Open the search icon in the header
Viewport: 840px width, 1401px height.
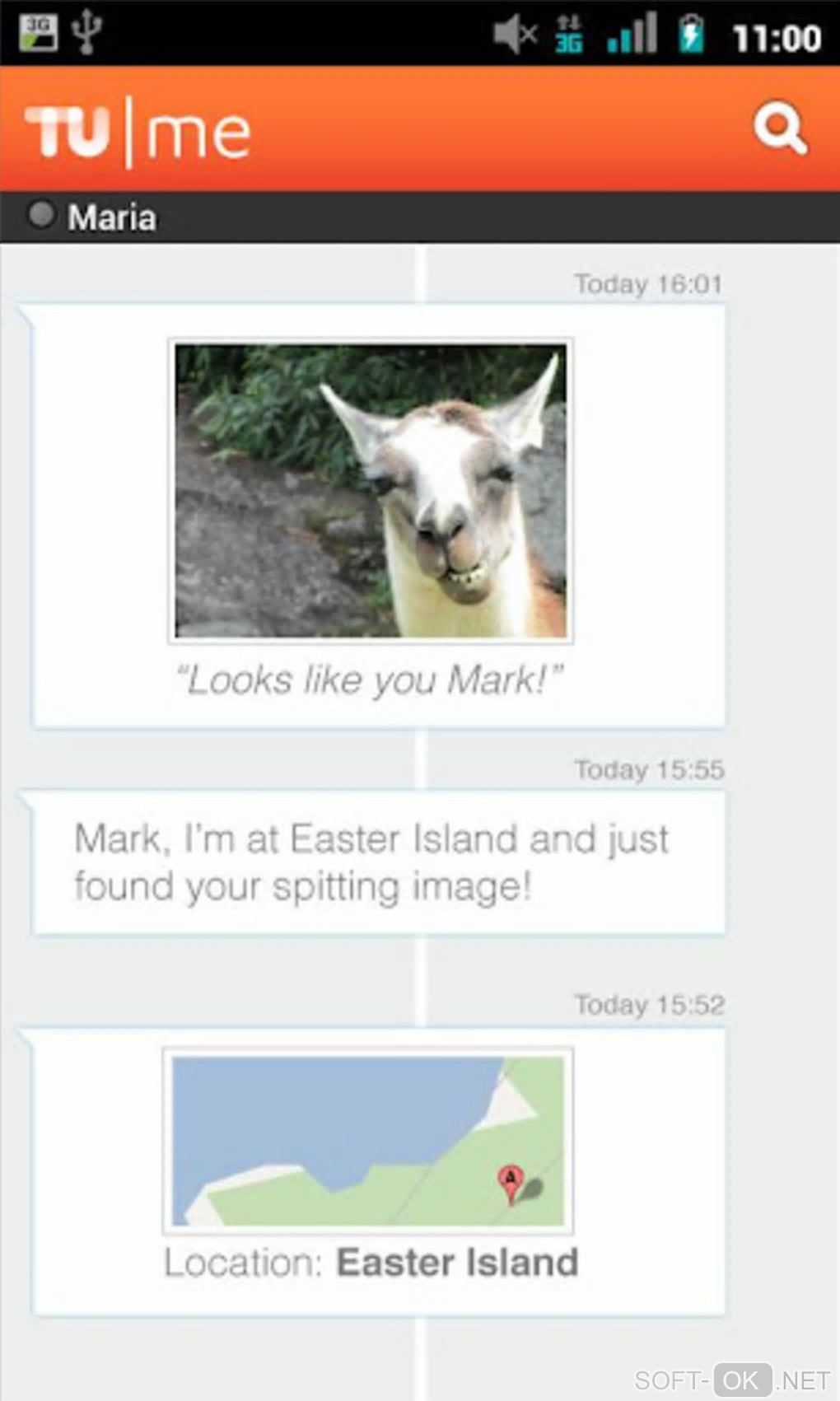point(779,128)
